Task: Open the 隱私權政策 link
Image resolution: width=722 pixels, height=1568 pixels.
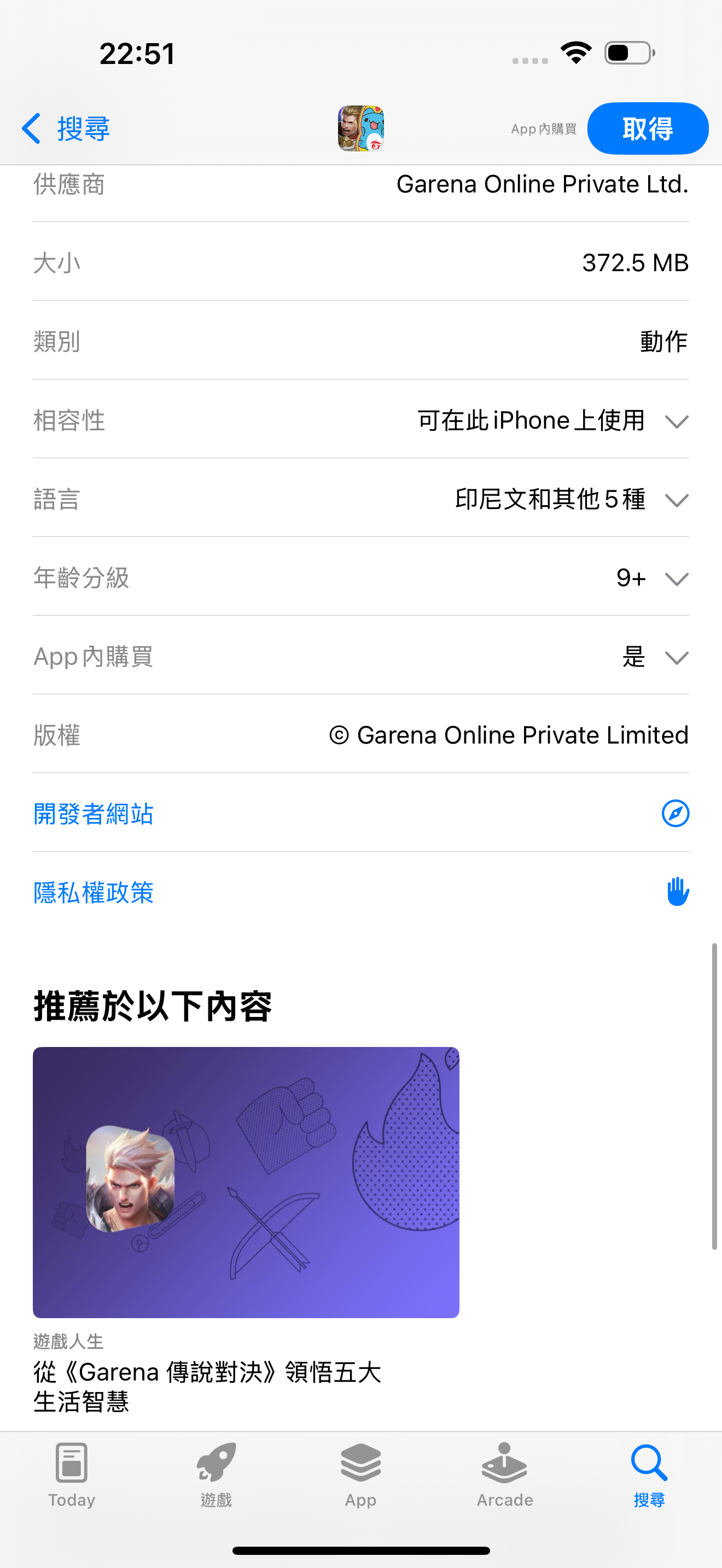Action: (94, 892)
